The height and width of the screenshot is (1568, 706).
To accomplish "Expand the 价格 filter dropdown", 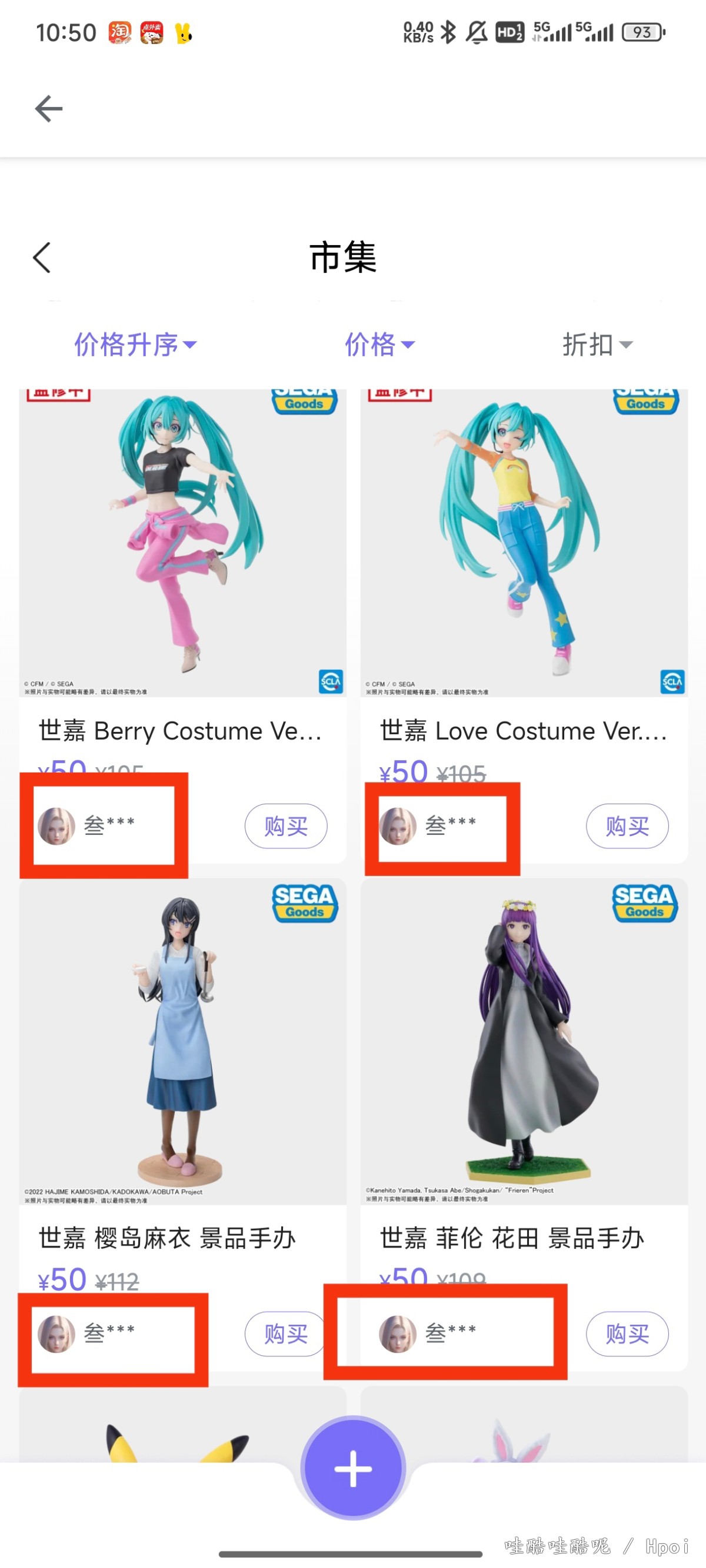I will tap(379, 345).
